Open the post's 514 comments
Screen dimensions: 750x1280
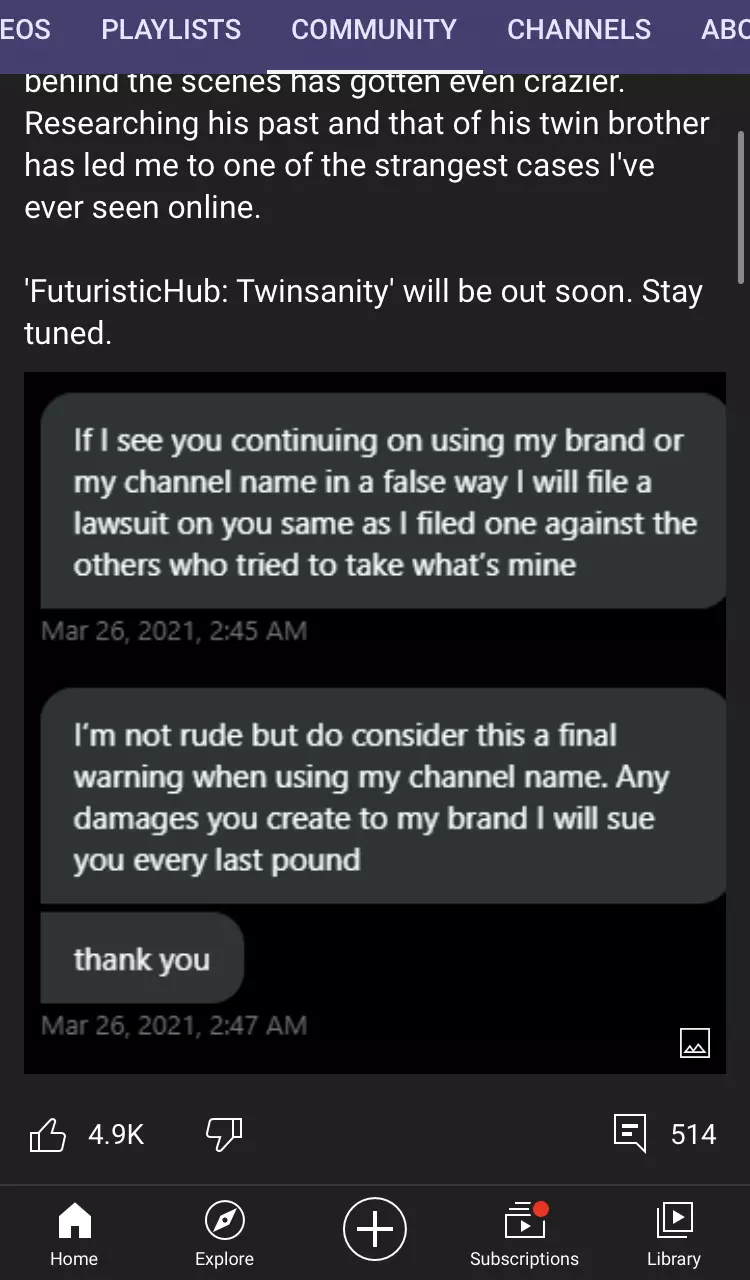(665, 1134)
